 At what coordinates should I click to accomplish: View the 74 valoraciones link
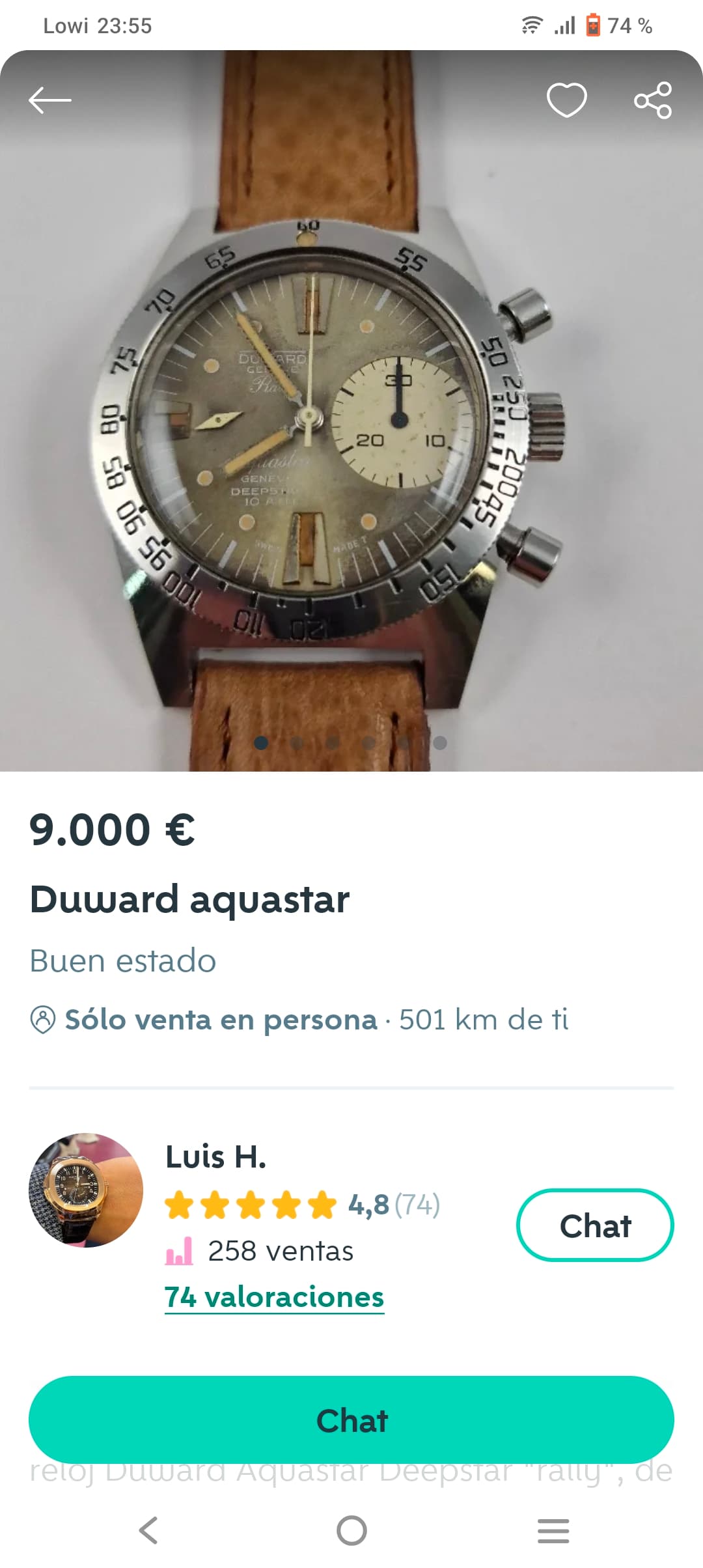click(274, 1297)
